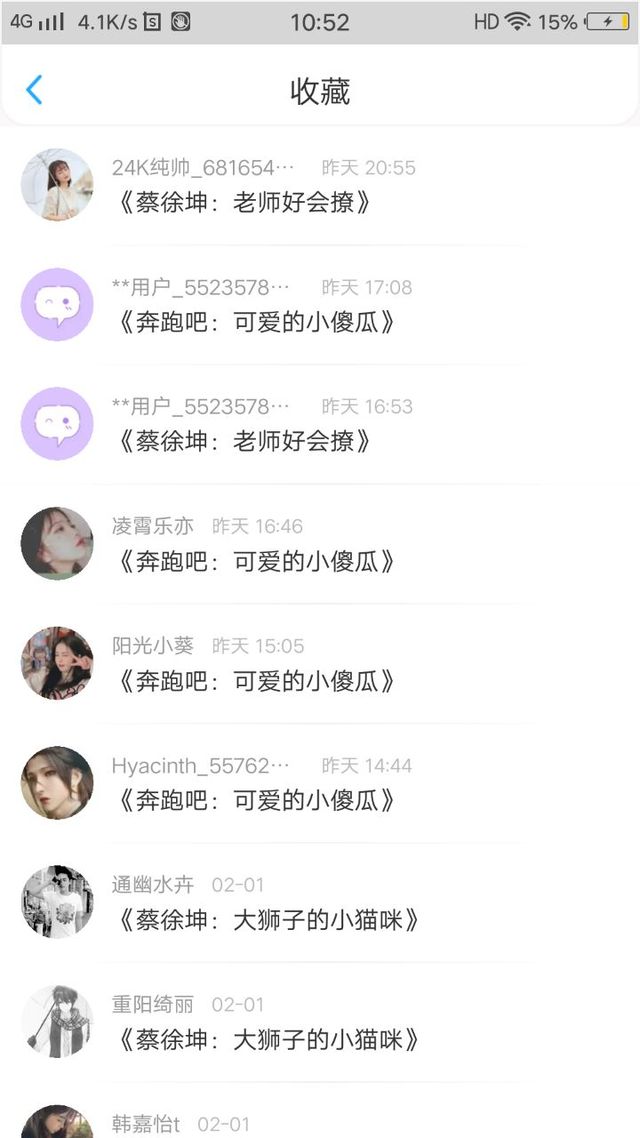Open the 昨天 16:53 蔡徐坤：老师好会撩 entry
The image size is (640, 1138).
tap(245, 441)
